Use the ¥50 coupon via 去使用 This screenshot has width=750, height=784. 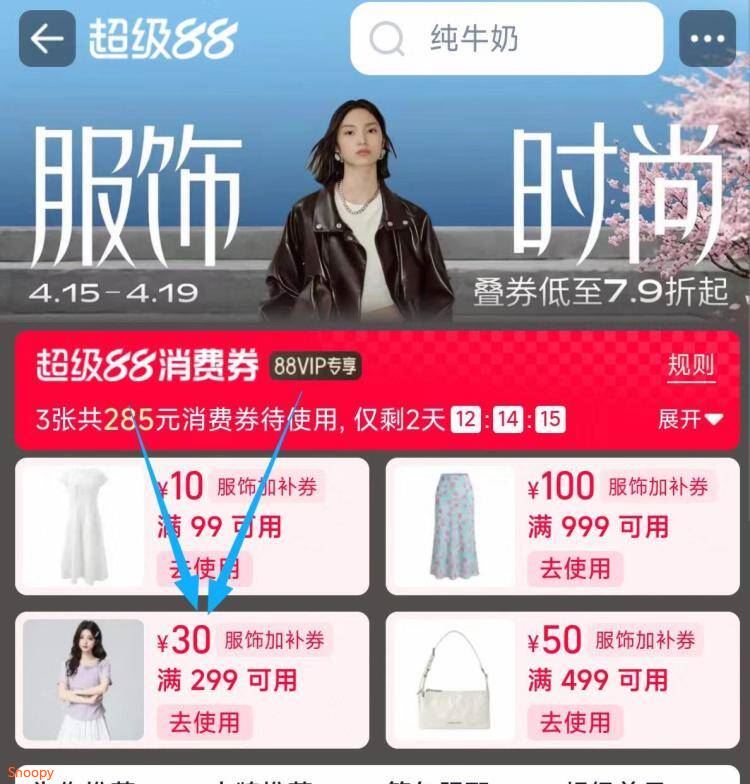575,722
